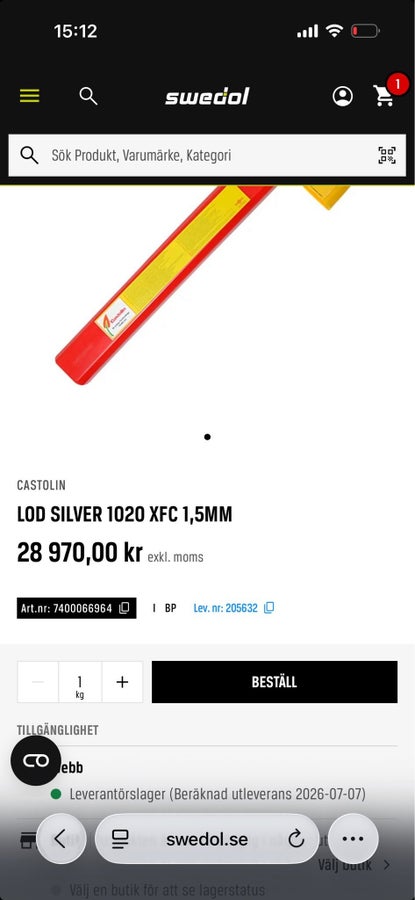Decrease quantity with the minus button
Image resolution: width=415 pixels, height=900 pixels.
pos(38,682)
